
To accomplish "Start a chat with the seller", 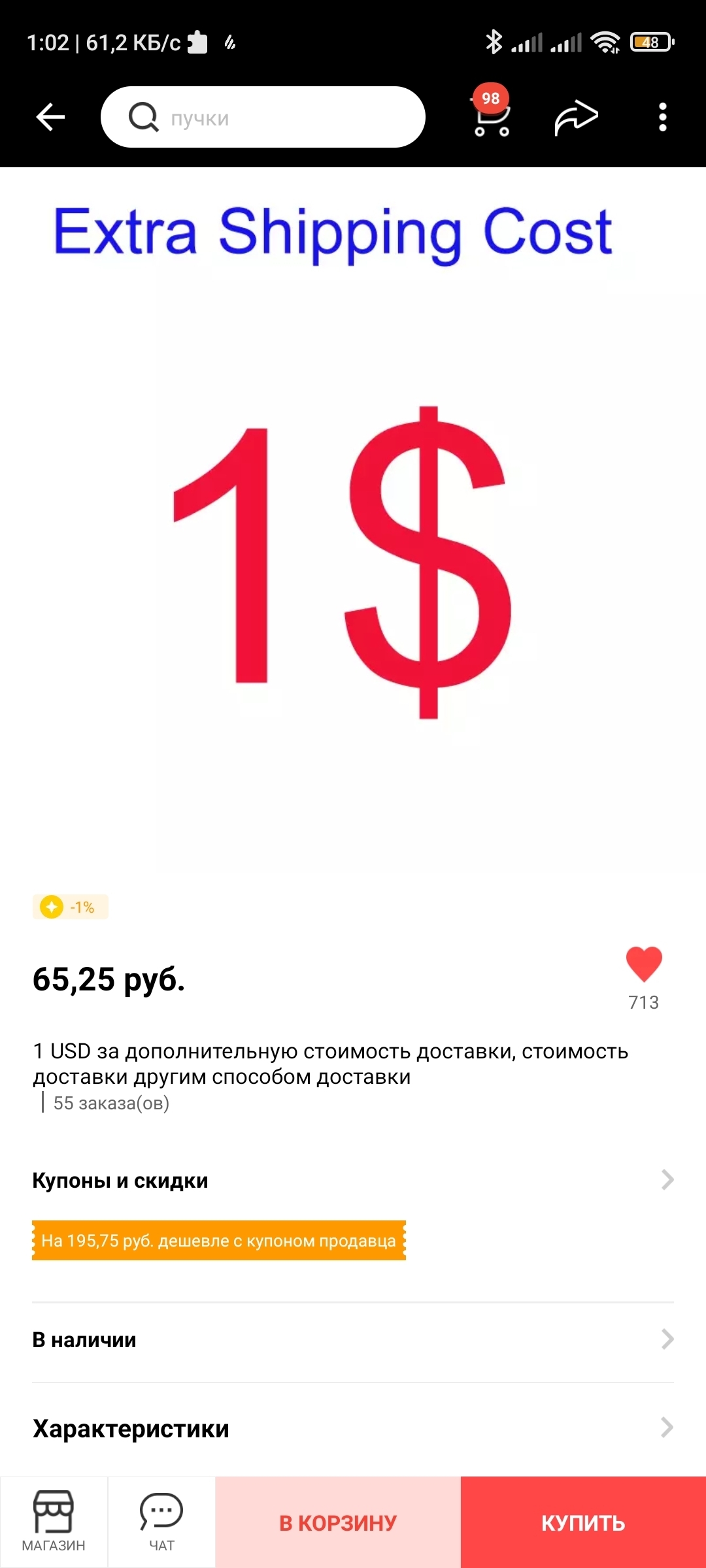I will (161, 1521).
